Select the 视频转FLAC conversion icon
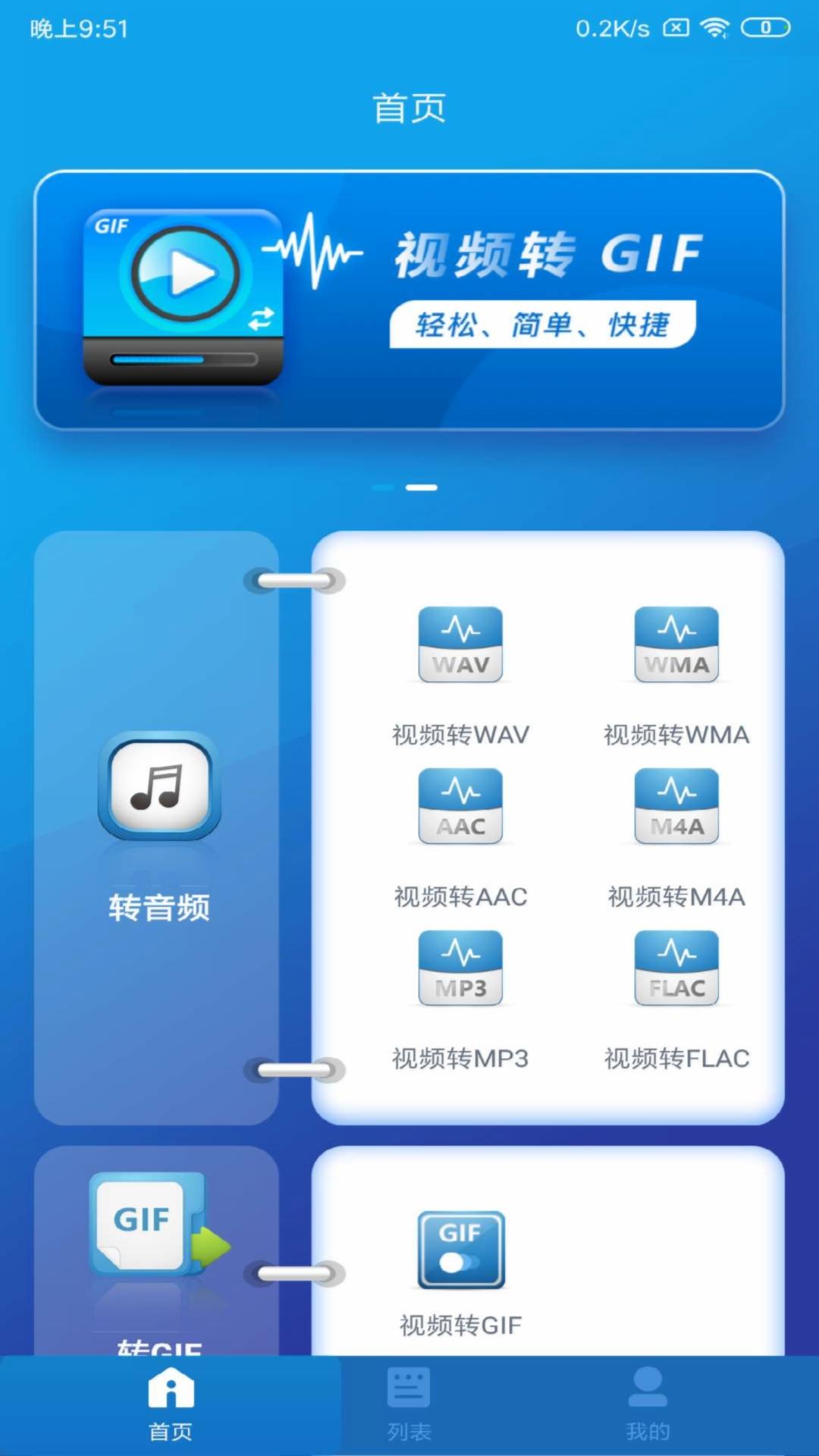This screenshot has width=819, height=1456. 676,968
